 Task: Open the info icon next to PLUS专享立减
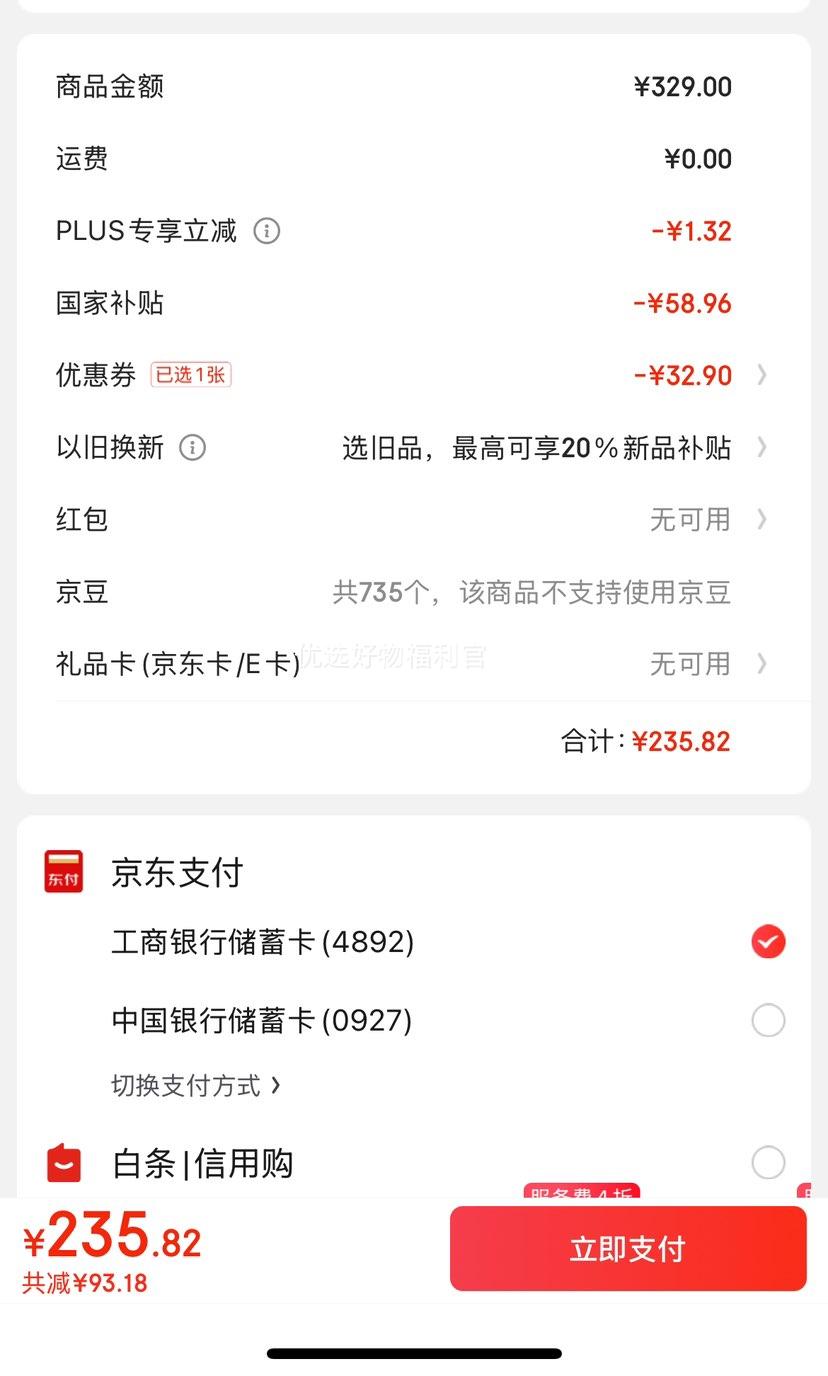[267, 231]
